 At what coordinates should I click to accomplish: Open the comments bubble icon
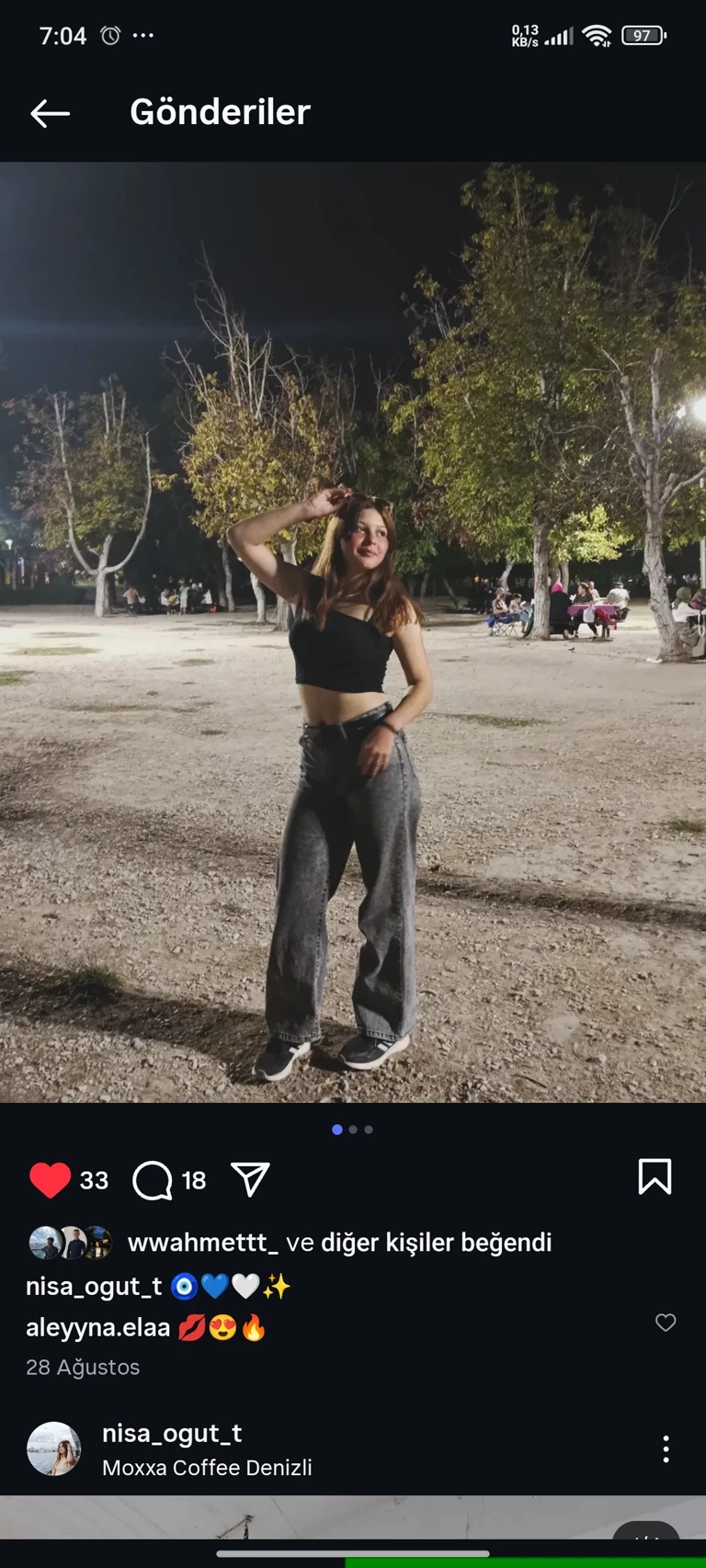pyautogui.click(x=153, y=1180)
